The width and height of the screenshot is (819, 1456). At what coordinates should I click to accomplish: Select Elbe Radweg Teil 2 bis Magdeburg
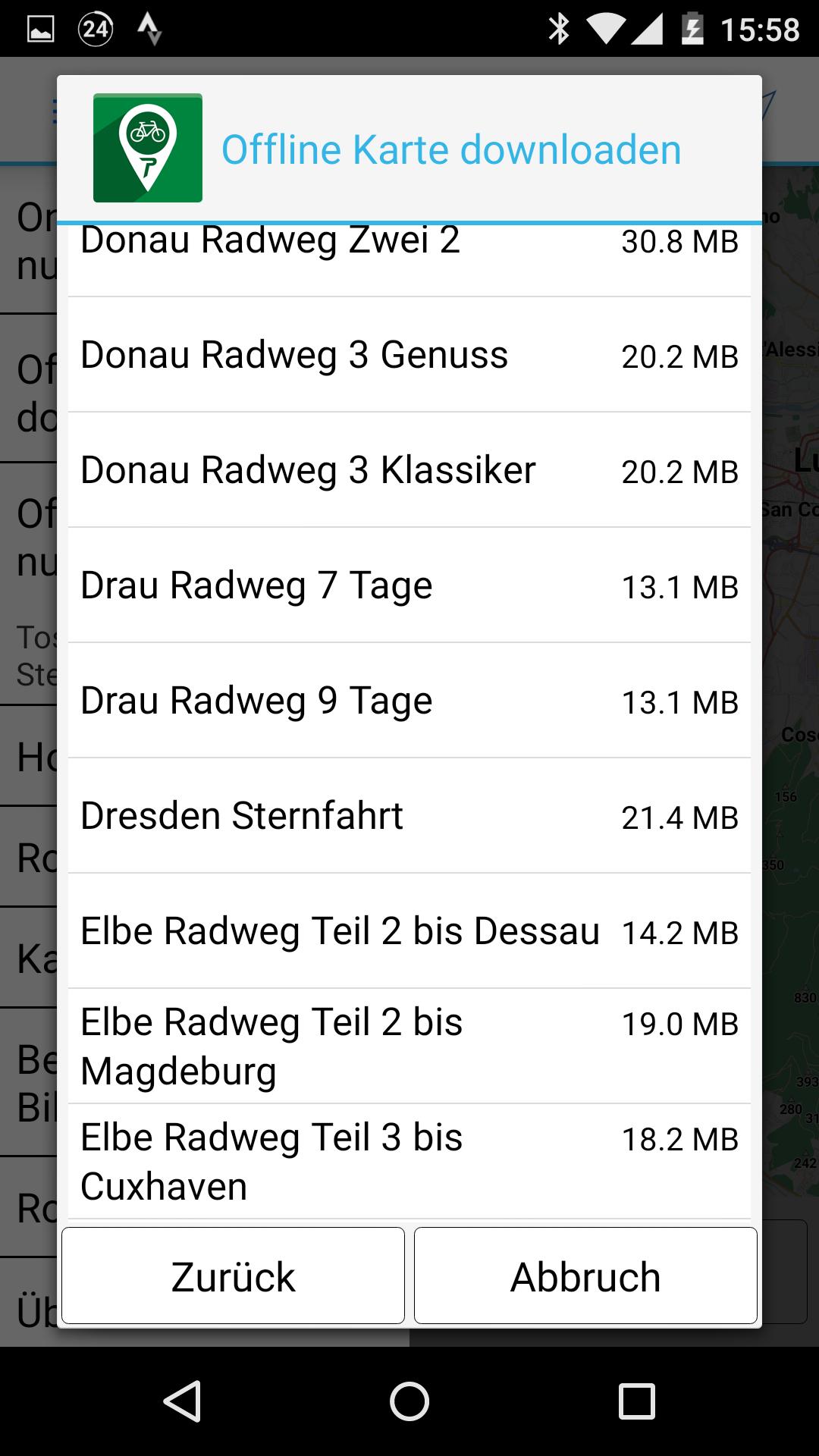pyautogui.click(x=409, y=1046)
